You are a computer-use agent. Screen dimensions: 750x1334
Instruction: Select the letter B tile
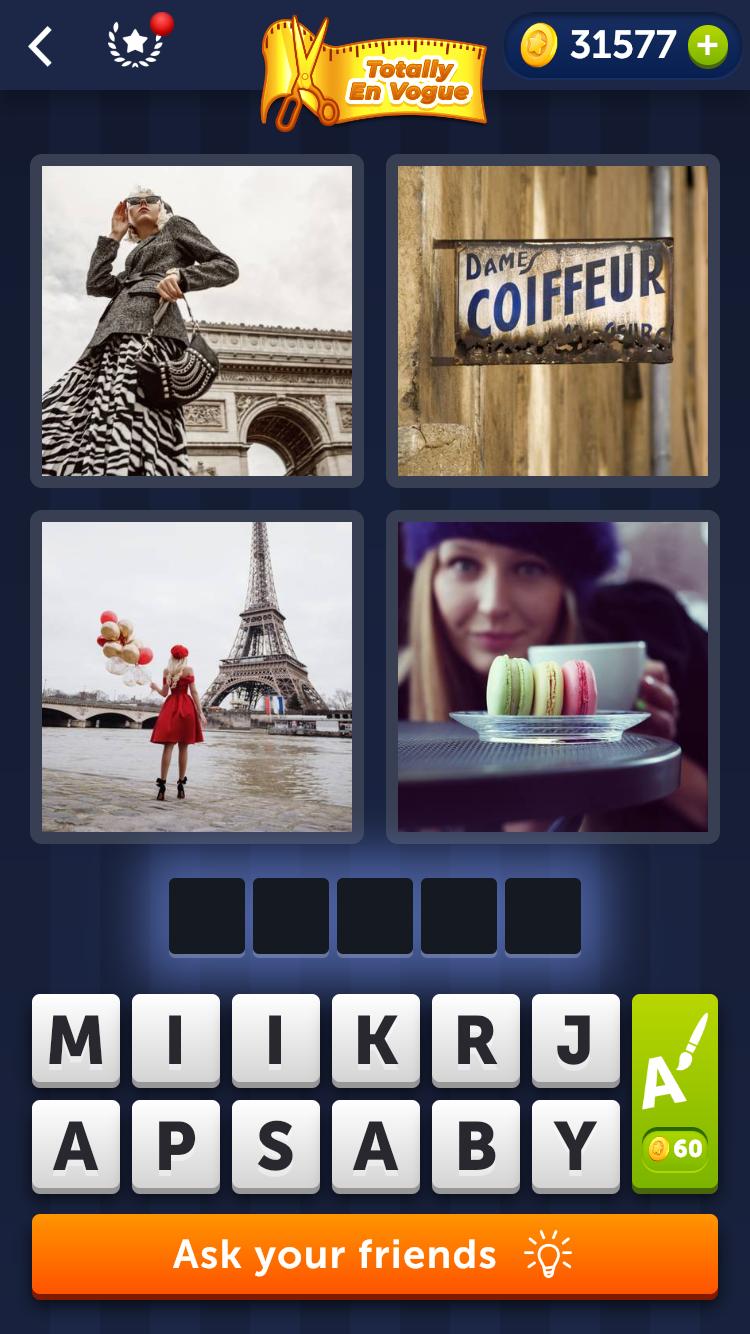coord(476,1146)
